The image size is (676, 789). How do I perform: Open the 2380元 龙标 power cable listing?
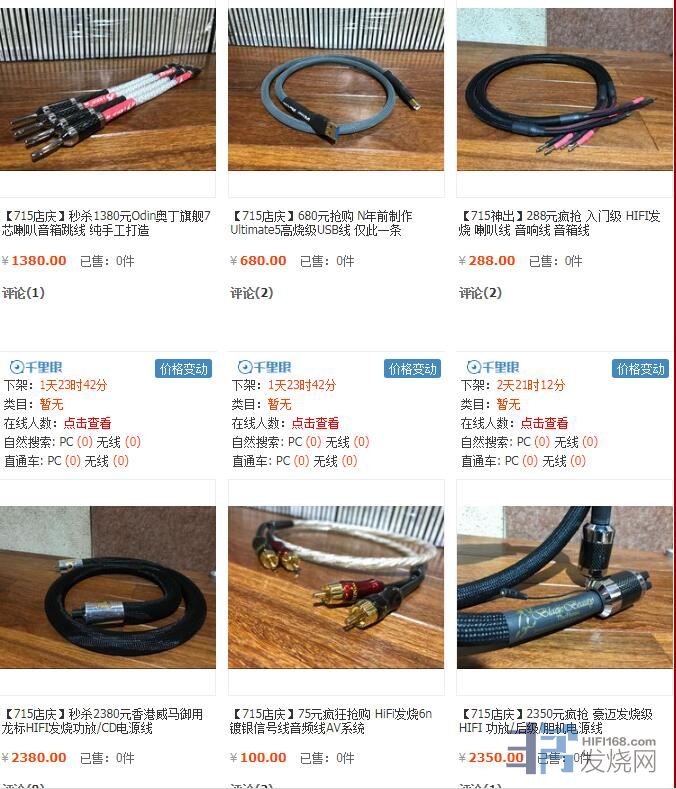click(107, 586)
